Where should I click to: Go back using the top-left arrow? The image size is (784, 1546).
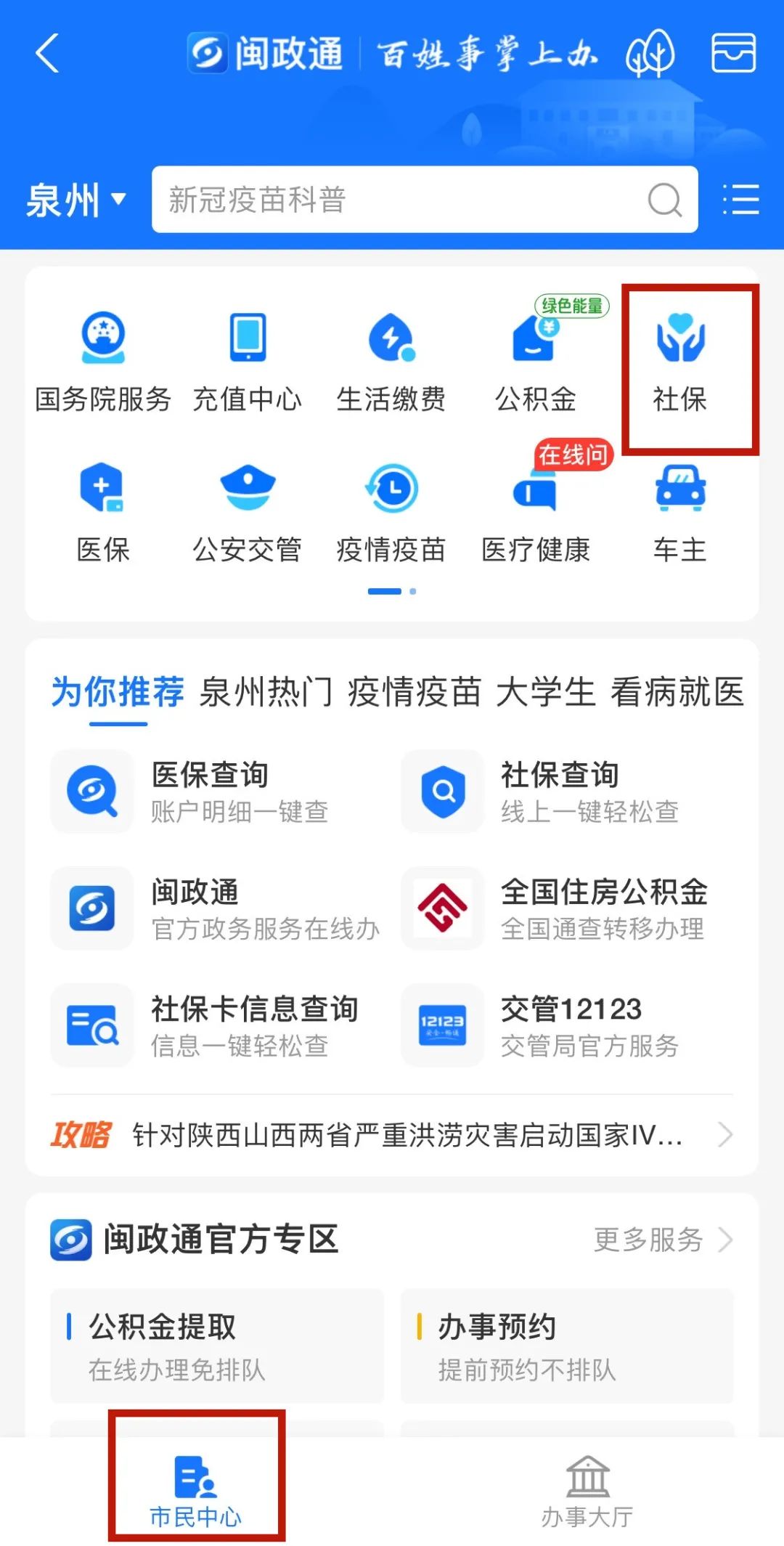(x=47, y=54)
